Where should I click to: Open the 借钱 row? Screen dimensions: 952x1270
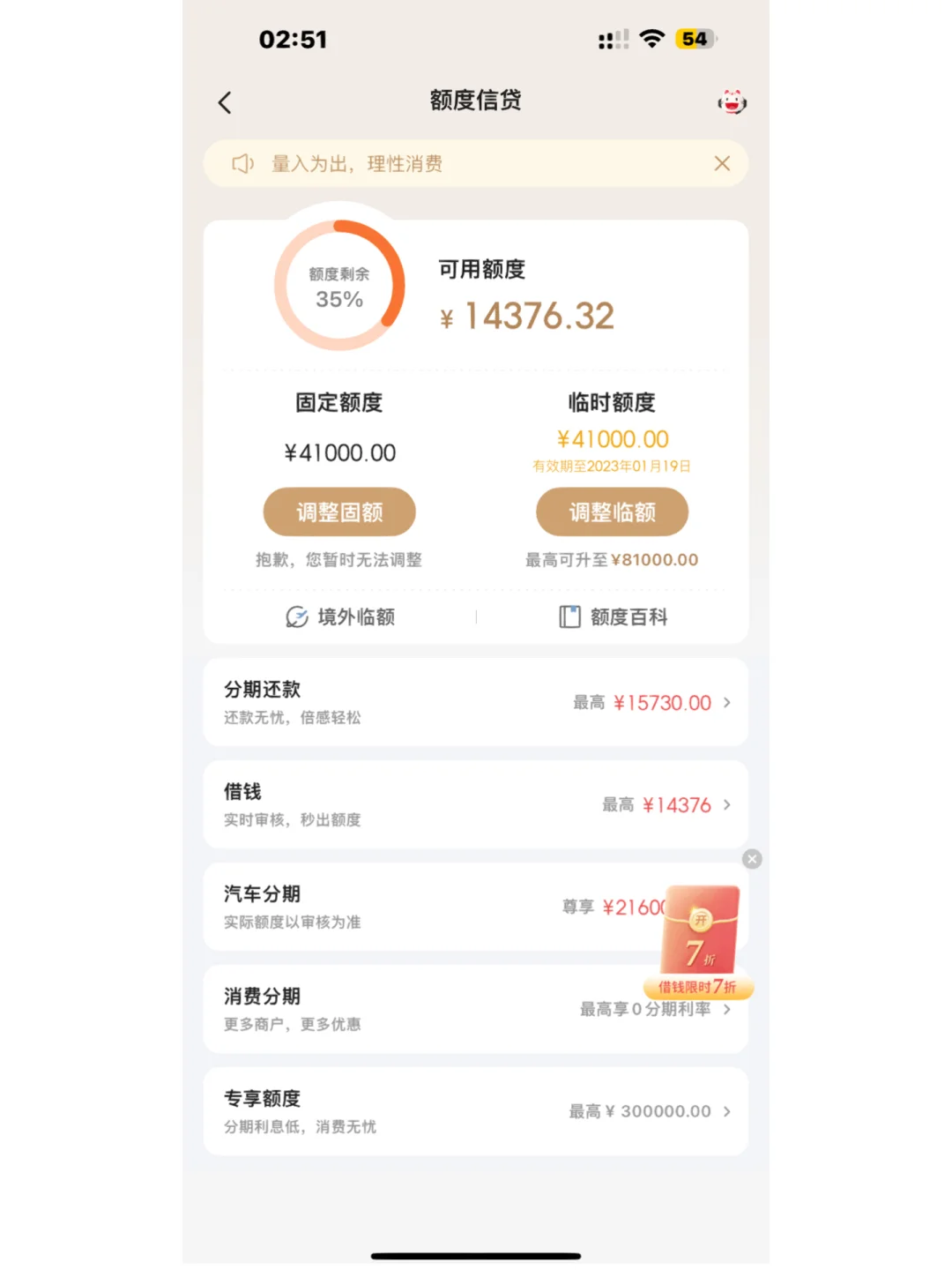point(475,805)
